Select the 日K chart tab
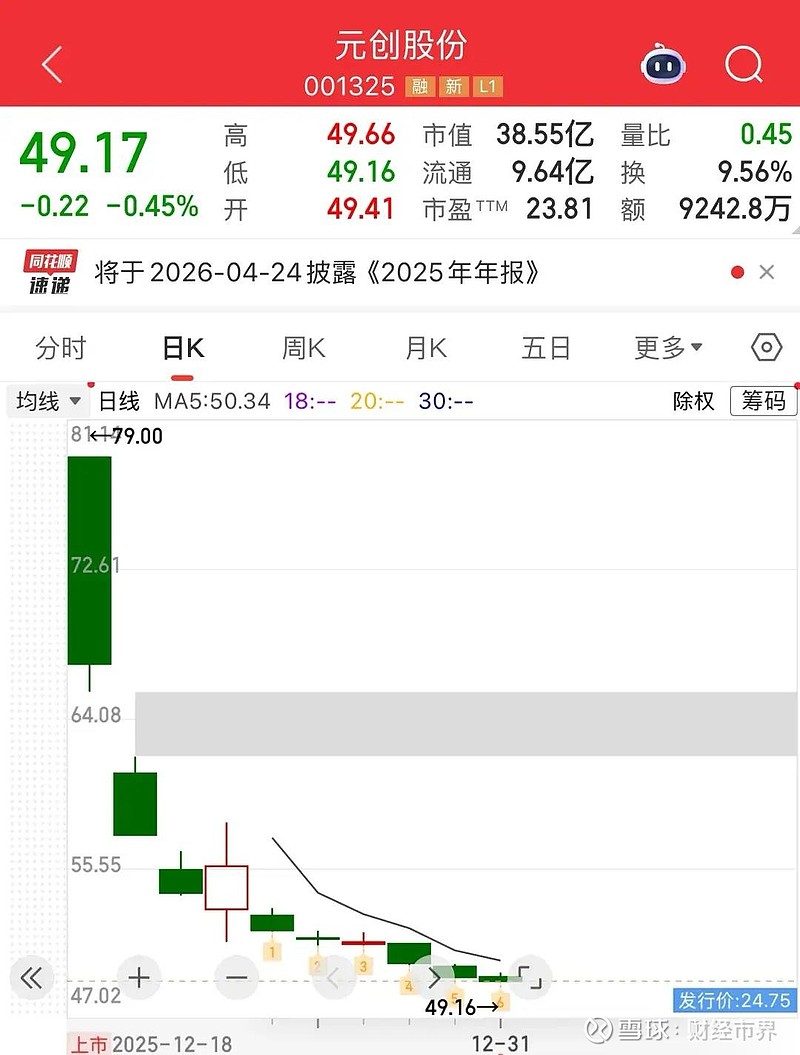This screenshot has width=800, height=1055. [x=183, y=348]
